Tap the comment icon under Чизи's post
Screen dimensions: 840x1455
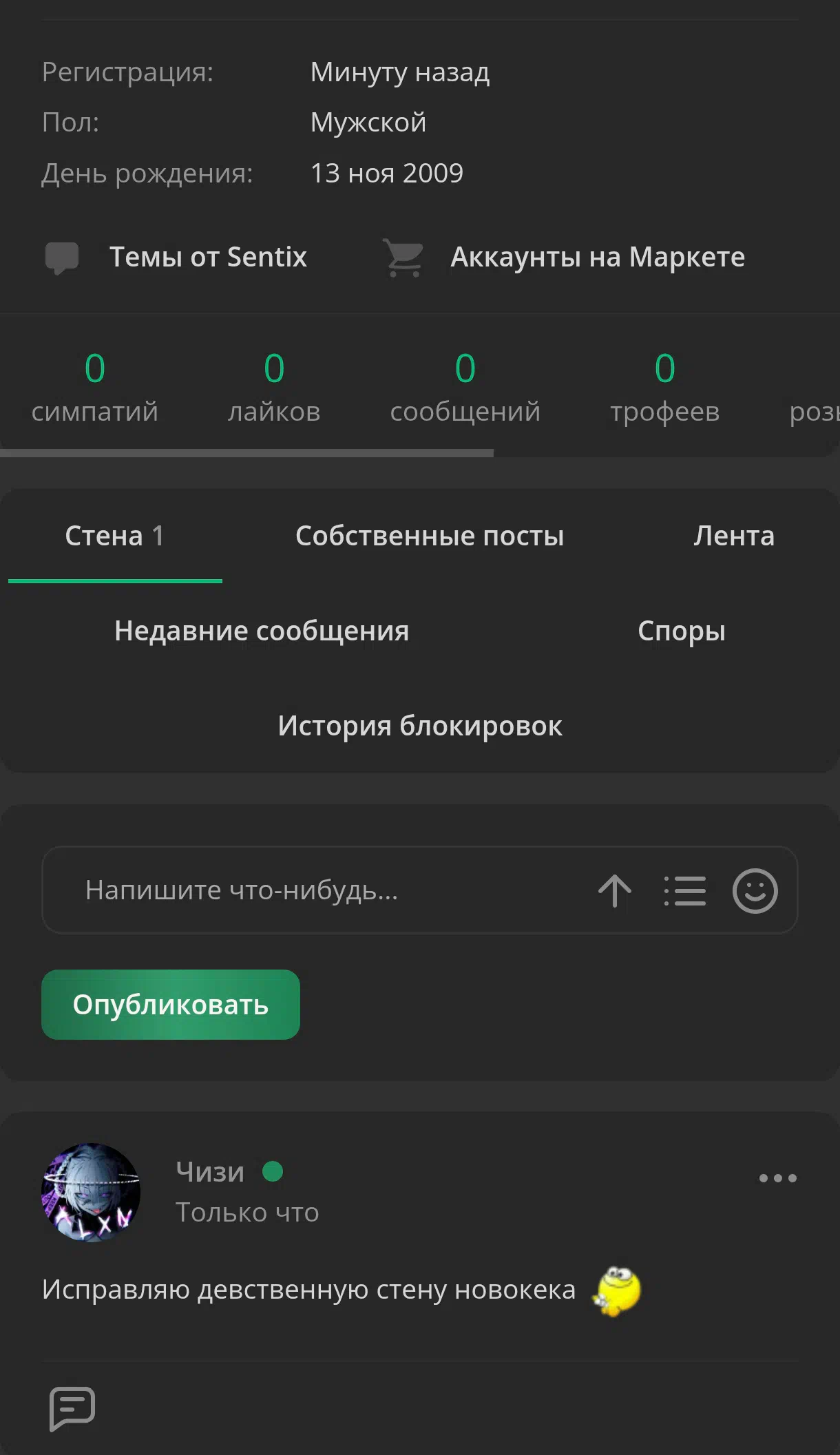pyautogui.click(x=72, y=1408)
